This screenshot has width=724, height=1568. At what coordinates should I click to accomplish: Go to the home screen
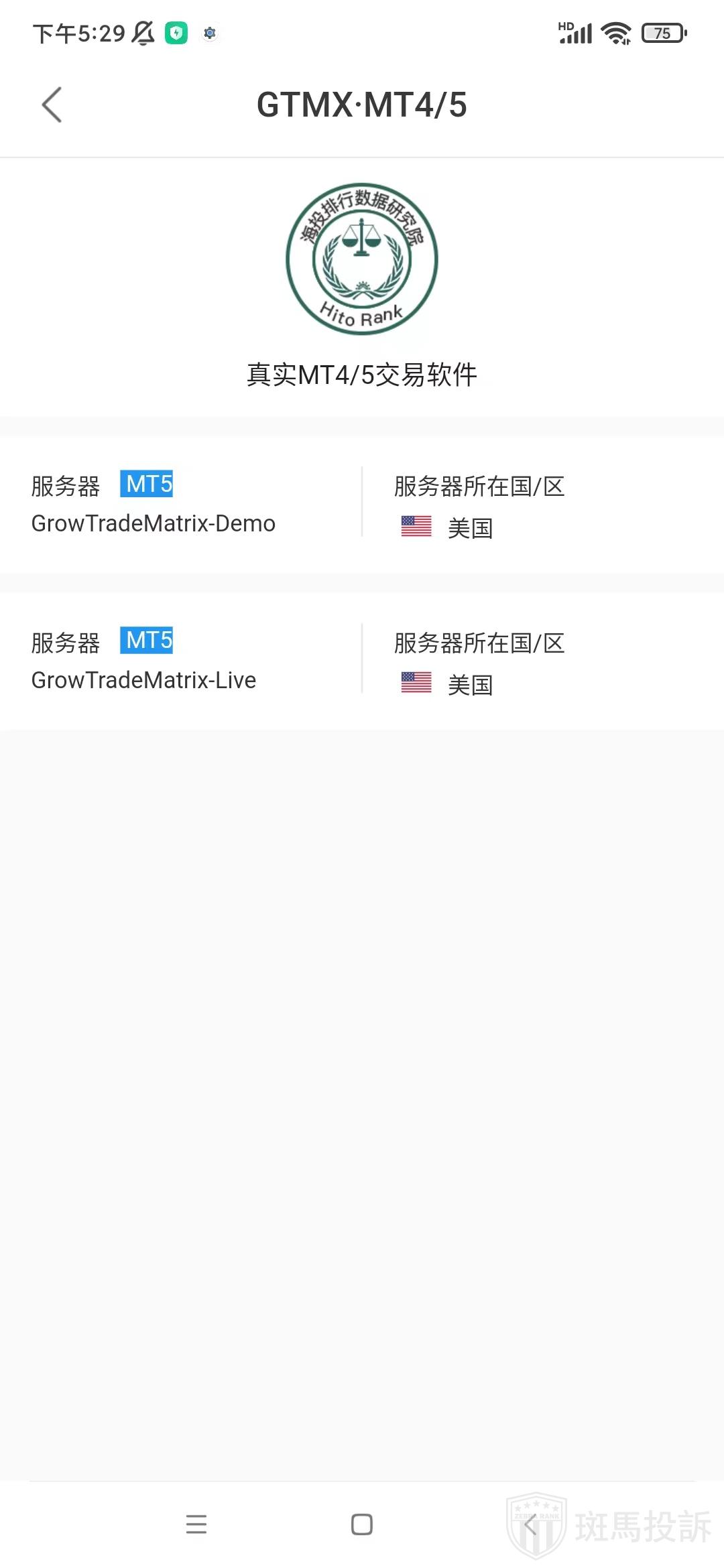[362, 1524]
